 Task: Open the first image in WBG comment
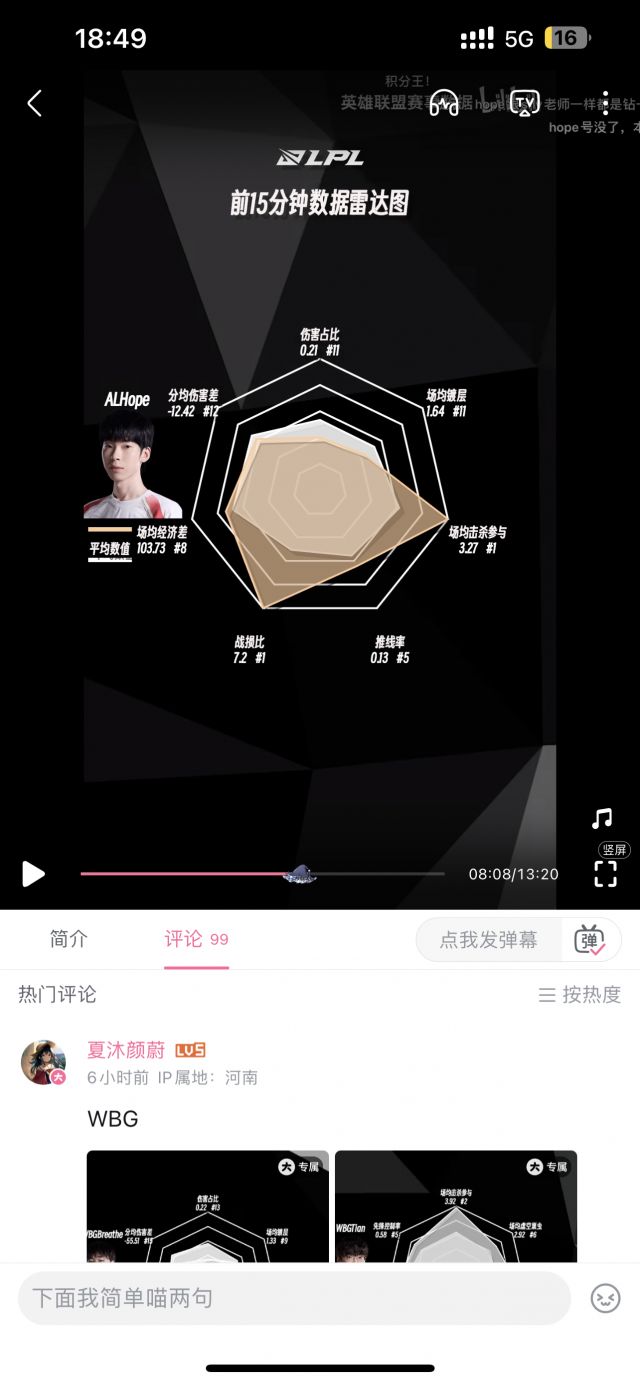pos(207,1206)
